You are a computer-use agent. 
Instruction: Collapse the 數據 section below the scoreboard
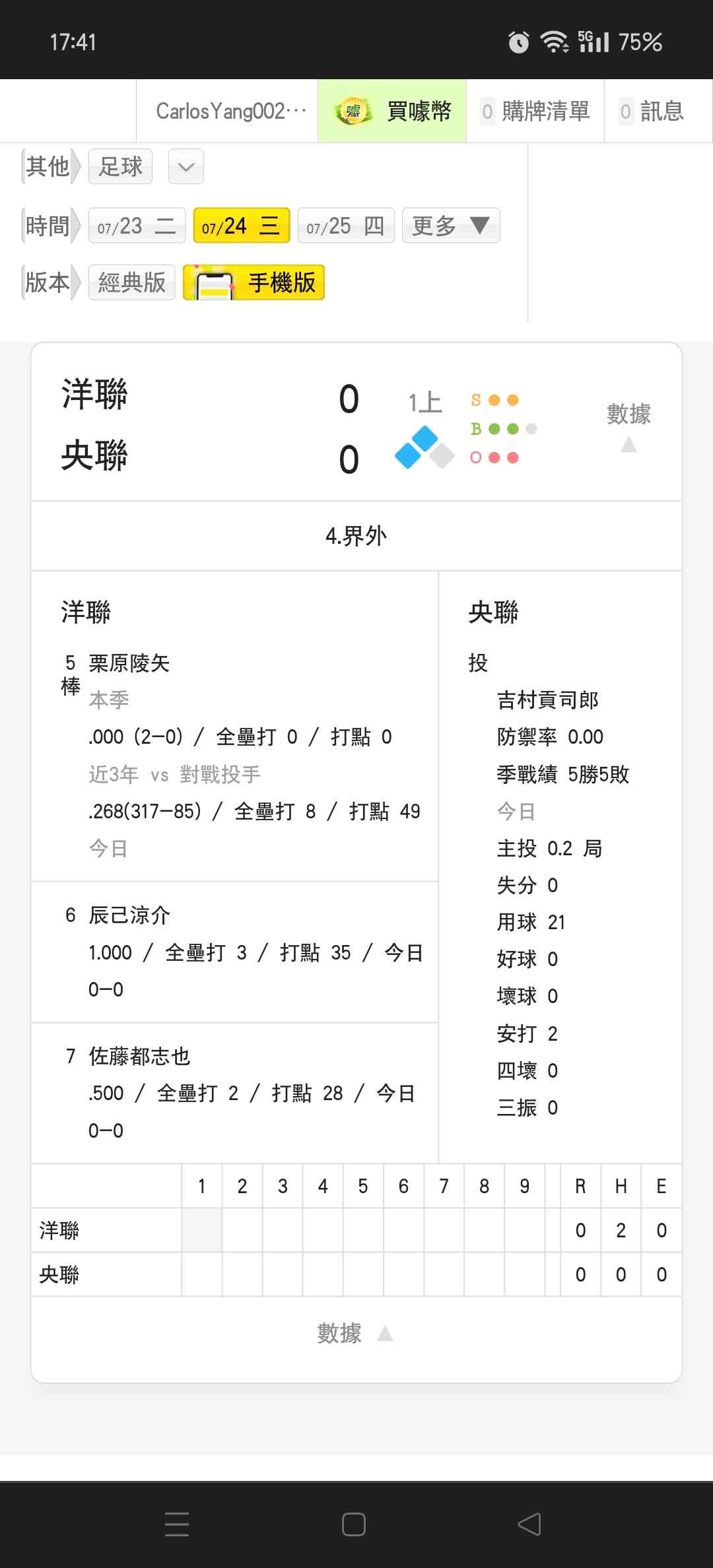pos(355,1333)
